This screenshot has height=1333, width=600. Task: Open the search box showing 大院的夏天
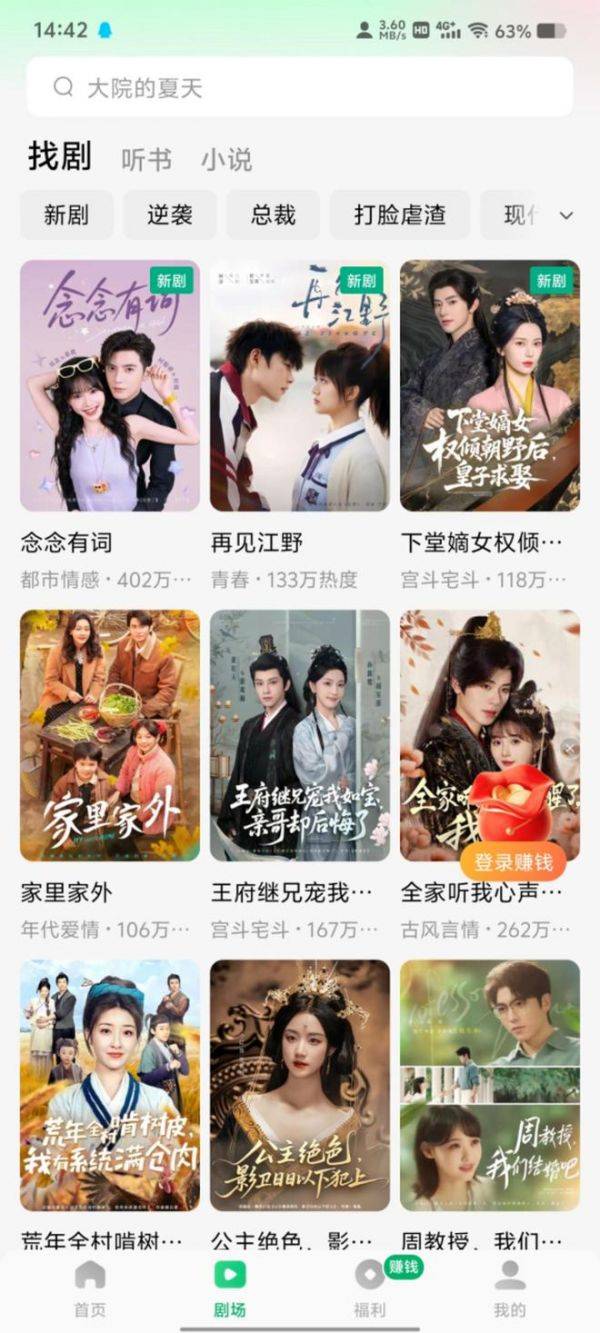300,87
